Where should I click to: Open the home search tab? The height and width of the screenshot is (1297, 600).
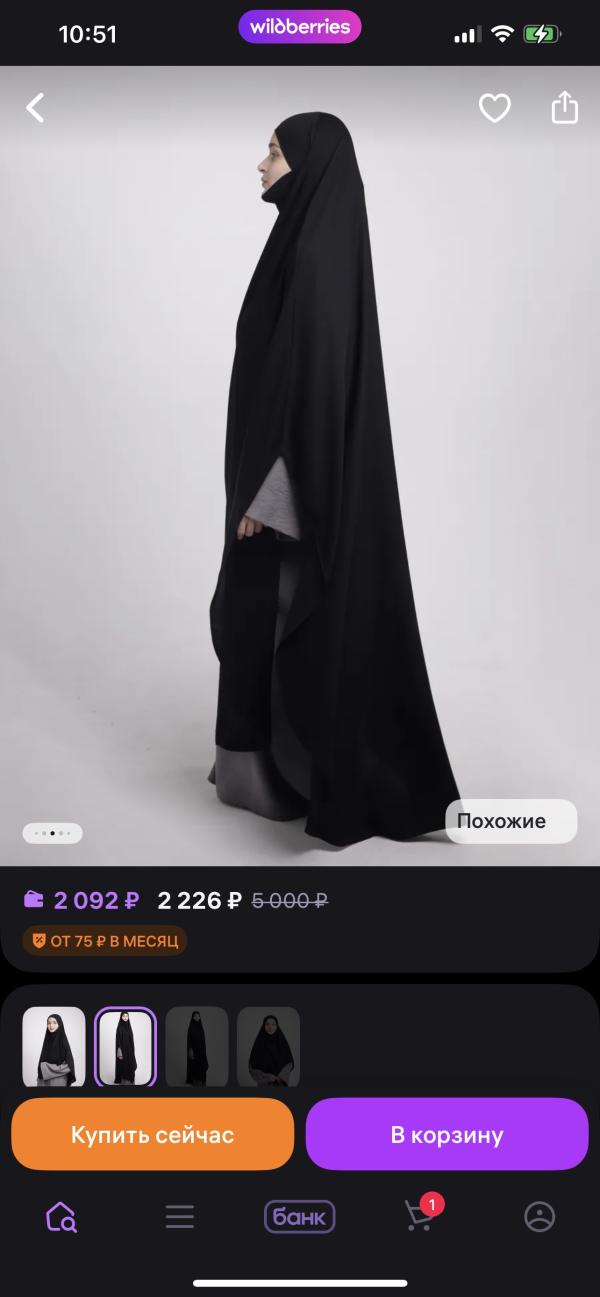tap(61, 1217)
